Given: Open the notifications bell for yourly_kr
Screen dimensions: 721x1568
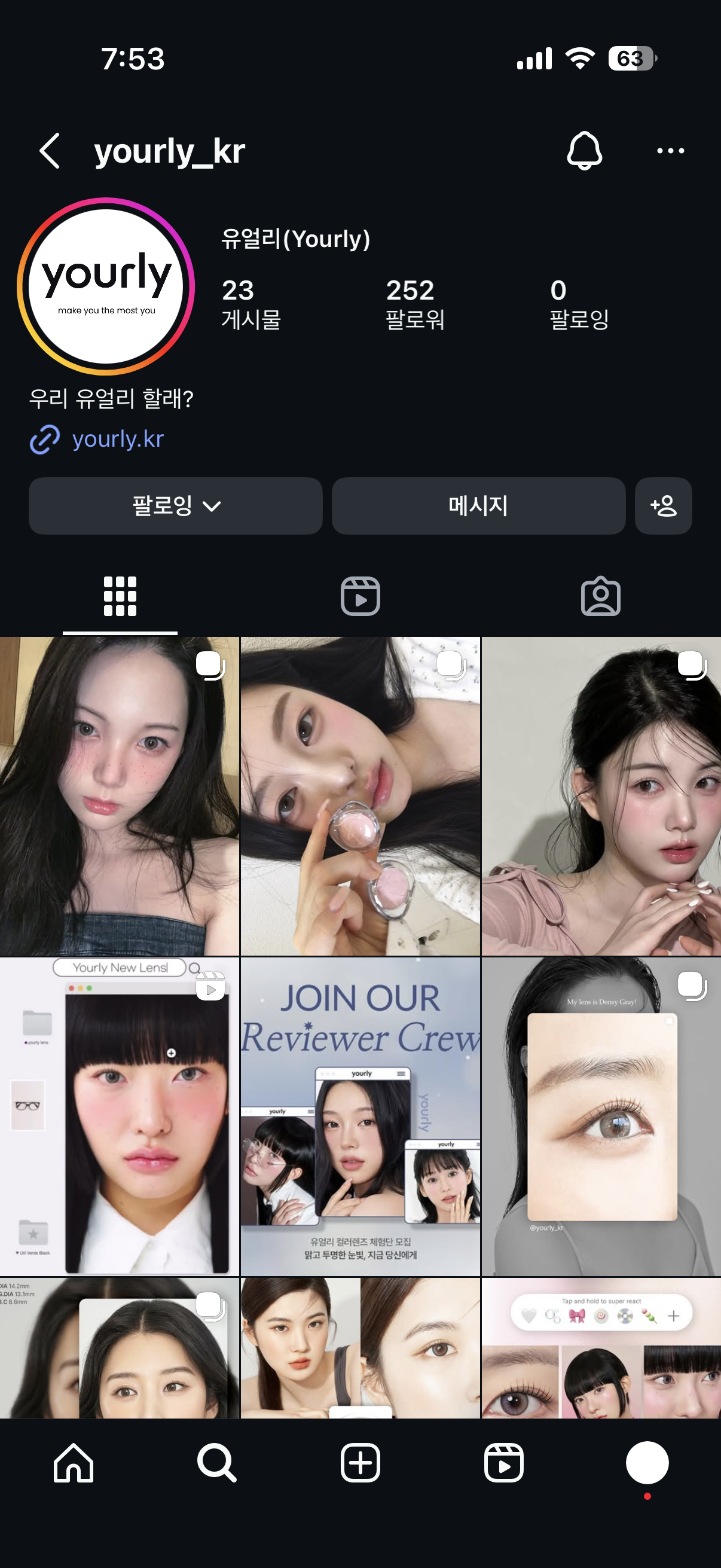Looking at the screenshot, I should coord(584,150).
